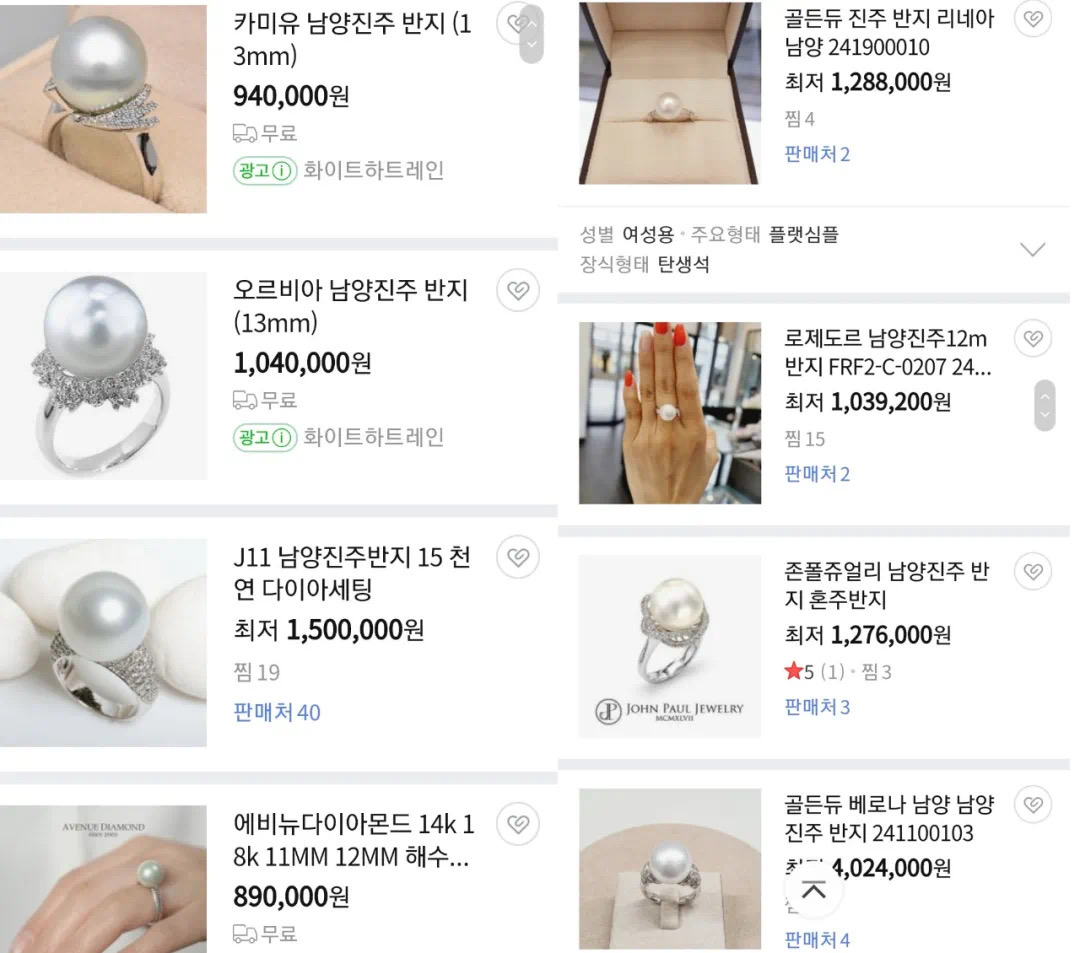Heart the 골든듀 진주 반지 리네아 item
This screenshot has height=953, width=1080.
[1033, 18]
